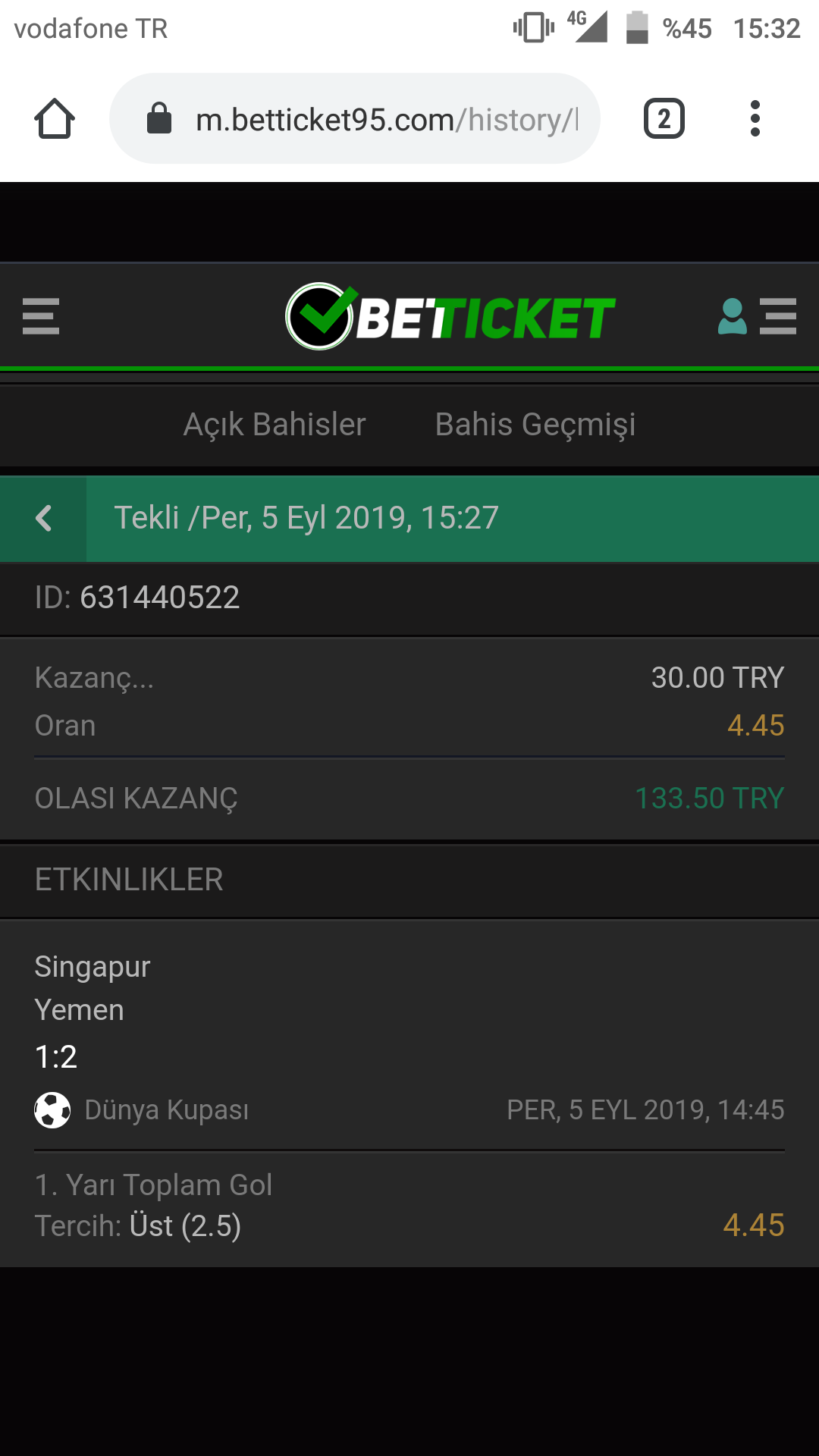Viewport: 819px width, 1456px height.
Task: Open the left hamburger menu
Action: tap(41, 316)
